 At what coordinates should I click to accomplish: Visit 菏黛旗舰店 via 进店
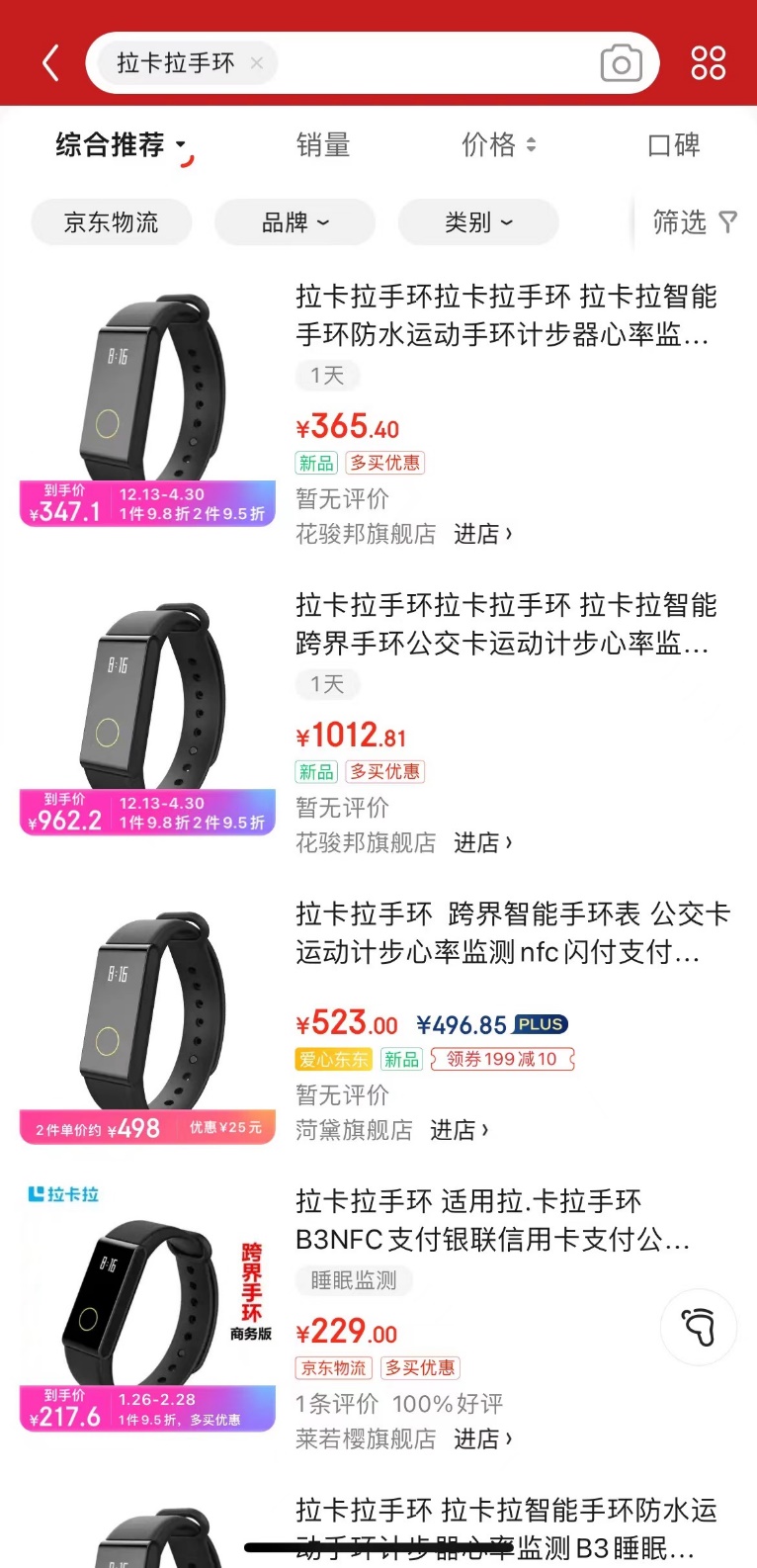click(x=459, y=1130)
